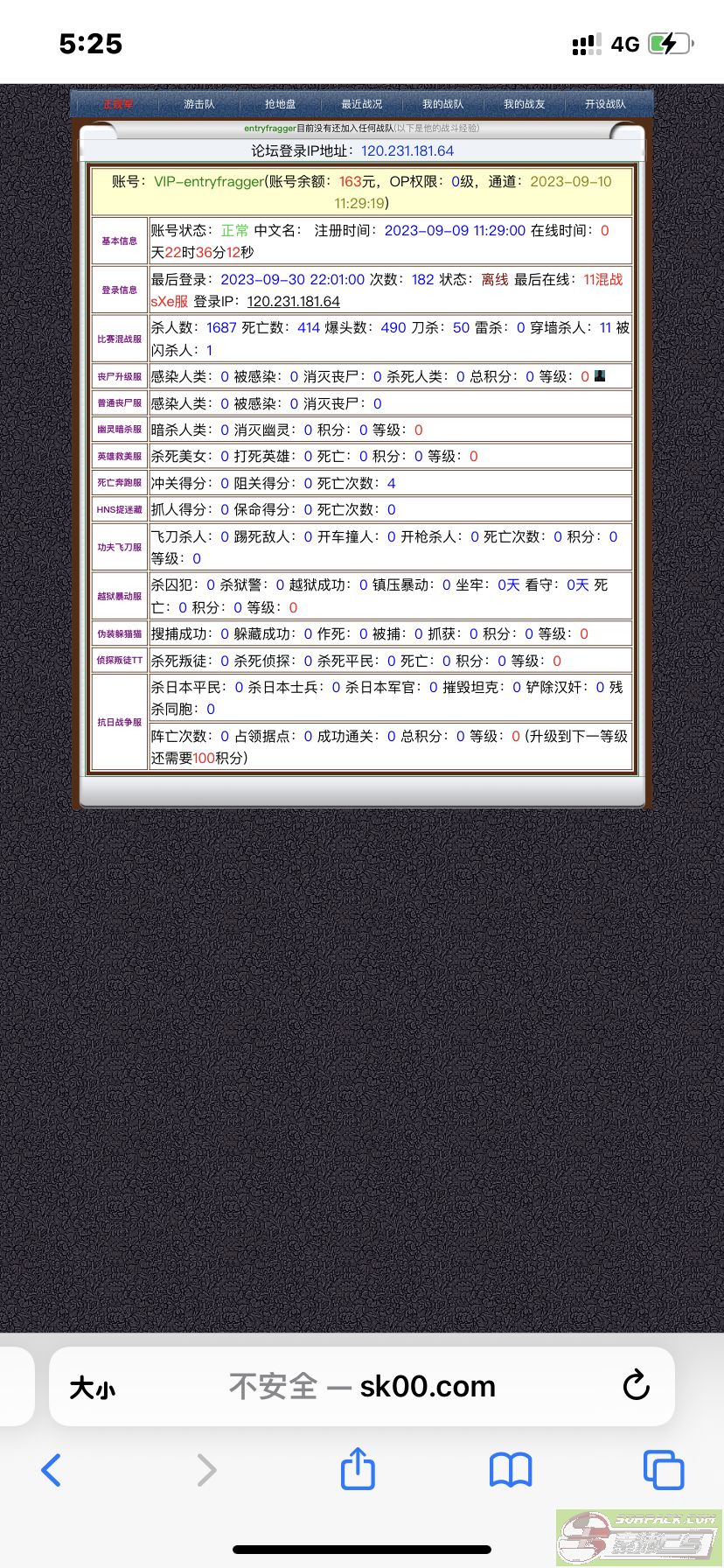Go to the 我的战队 tab
This screenshot has width=724, height=1568.
[442, 104]
